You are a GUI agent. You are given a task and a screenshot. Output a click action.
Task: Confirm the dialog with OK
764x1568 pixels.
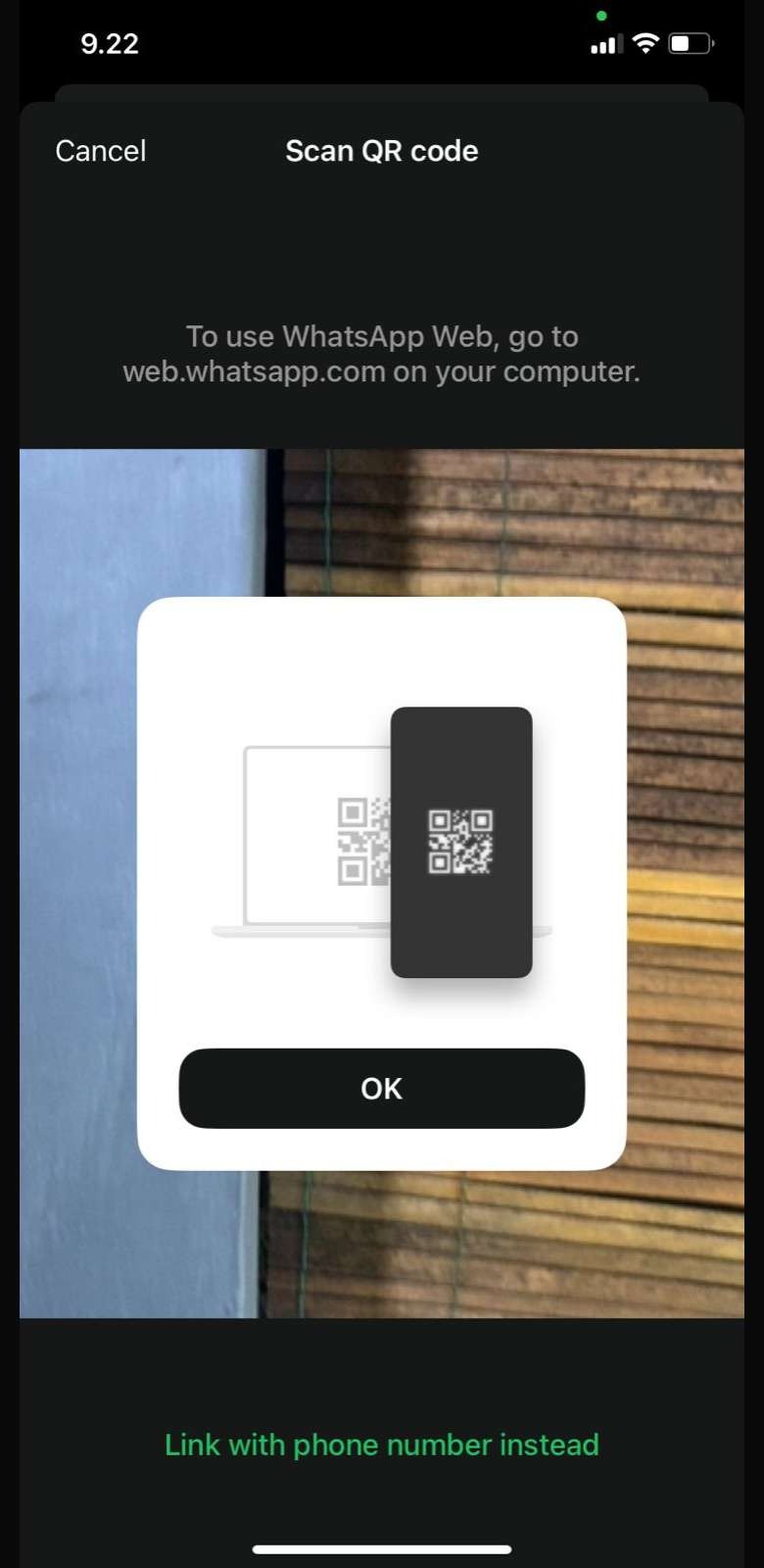point(381,1088)
